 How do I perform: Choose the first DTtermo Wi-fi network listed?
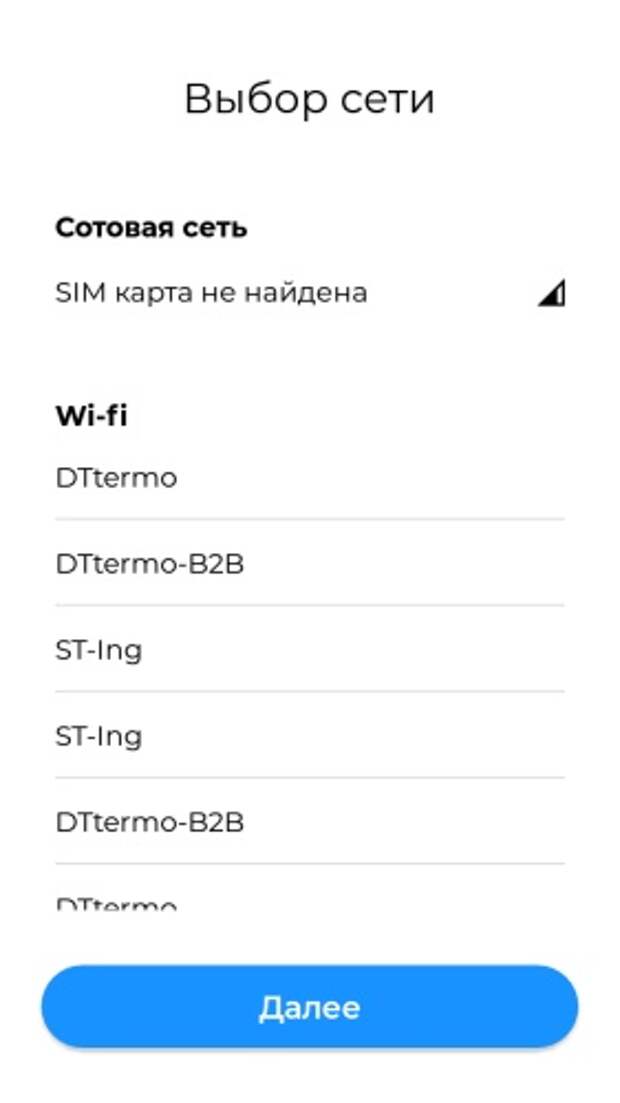(x=310, y=478)
